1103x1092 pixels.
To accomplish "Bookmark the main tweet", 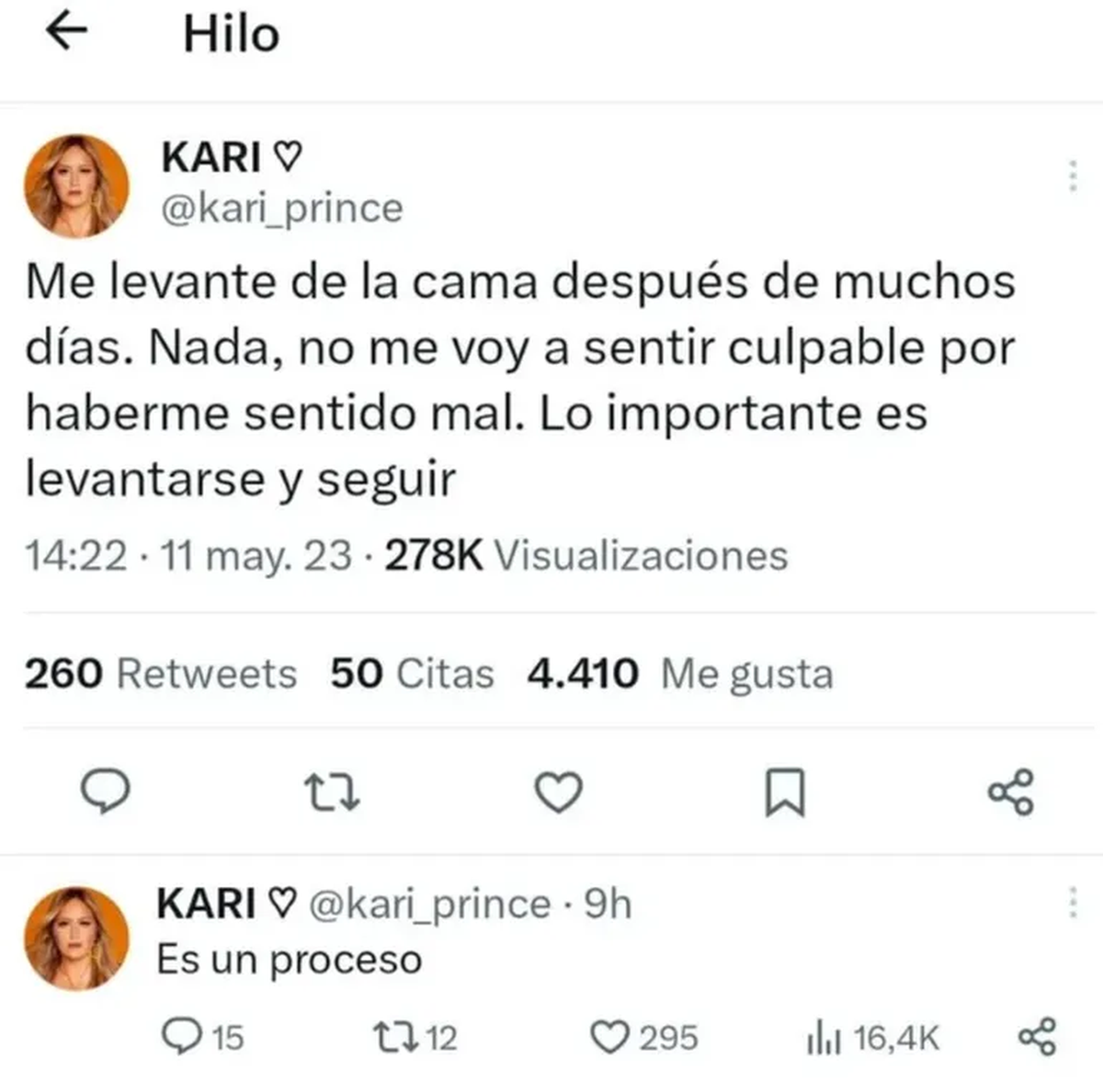I will (785, 791).
